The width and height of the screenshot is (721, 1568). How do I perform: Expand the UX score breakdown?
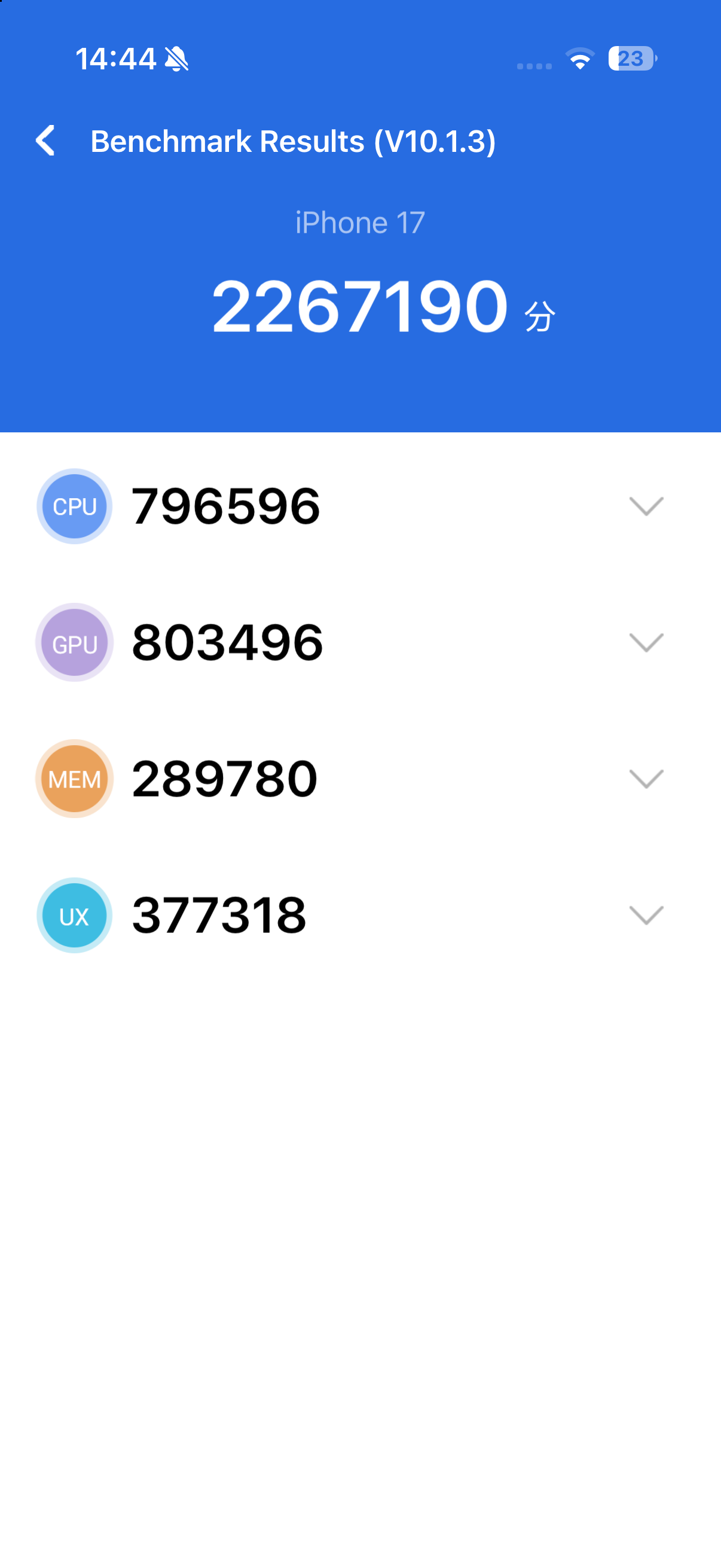click(646, 915)
